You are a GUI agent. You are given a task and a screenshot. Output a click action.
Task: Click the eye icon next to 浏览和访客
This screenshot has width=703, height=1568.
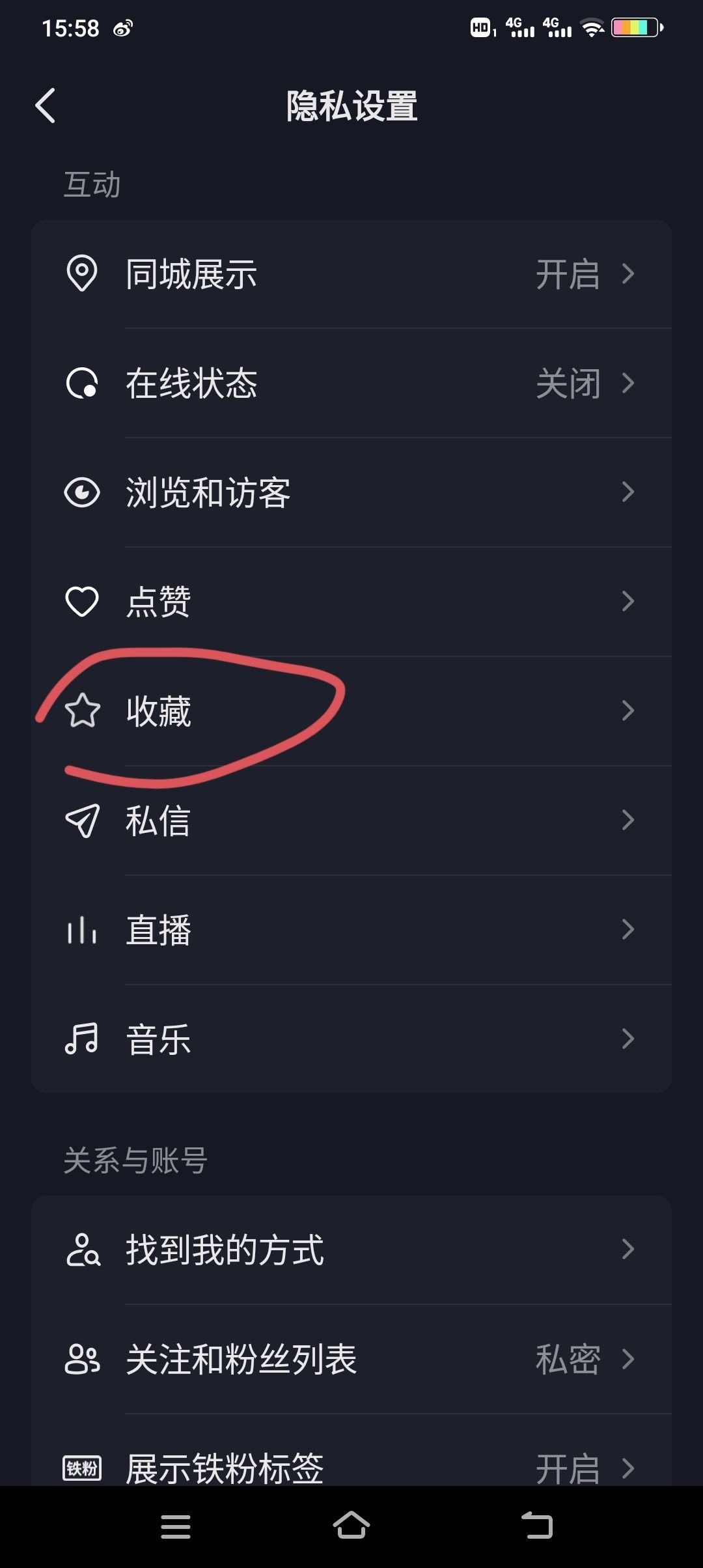point(82,493)
